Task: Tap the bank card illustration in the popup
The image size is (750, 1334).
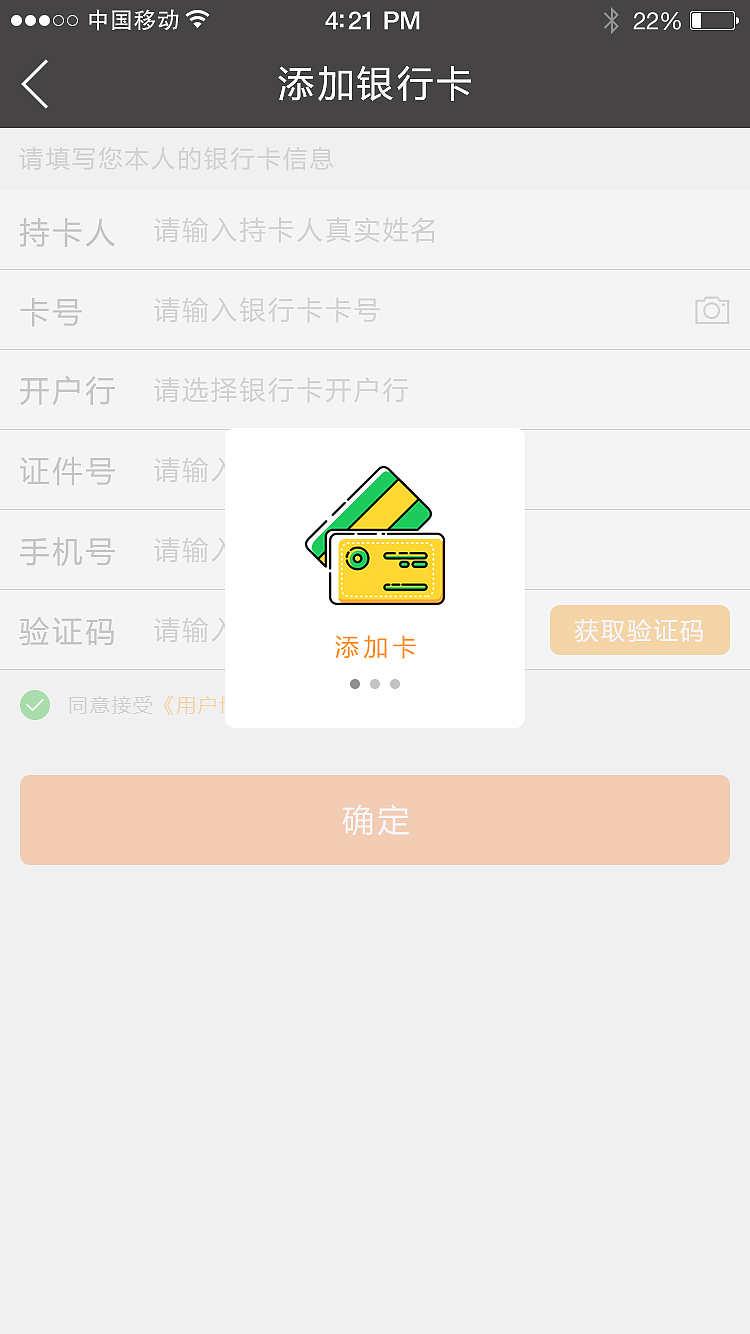Action: tap(374, 535)
